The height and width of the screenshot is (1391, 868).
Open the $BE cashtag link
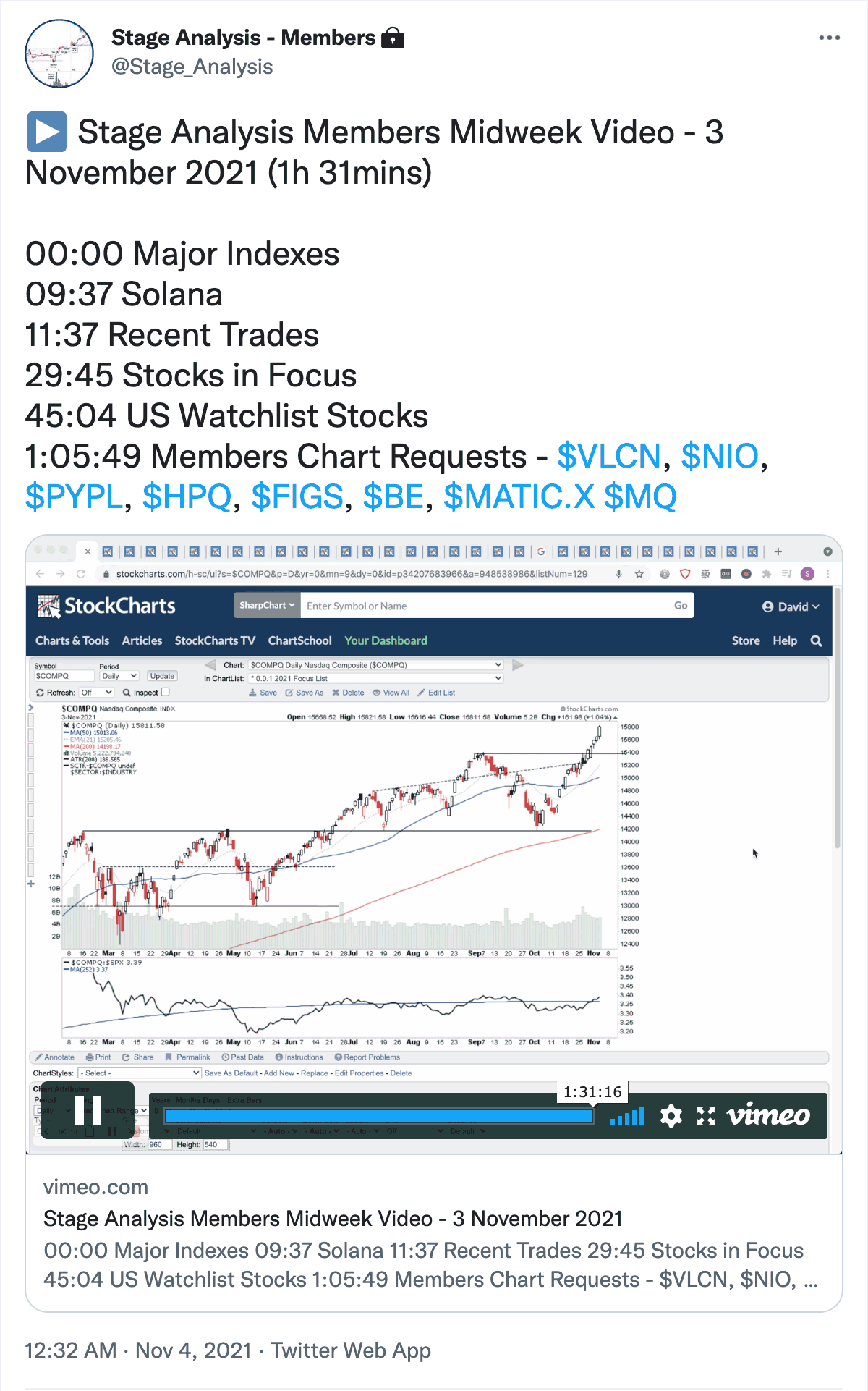click(393, 497)
